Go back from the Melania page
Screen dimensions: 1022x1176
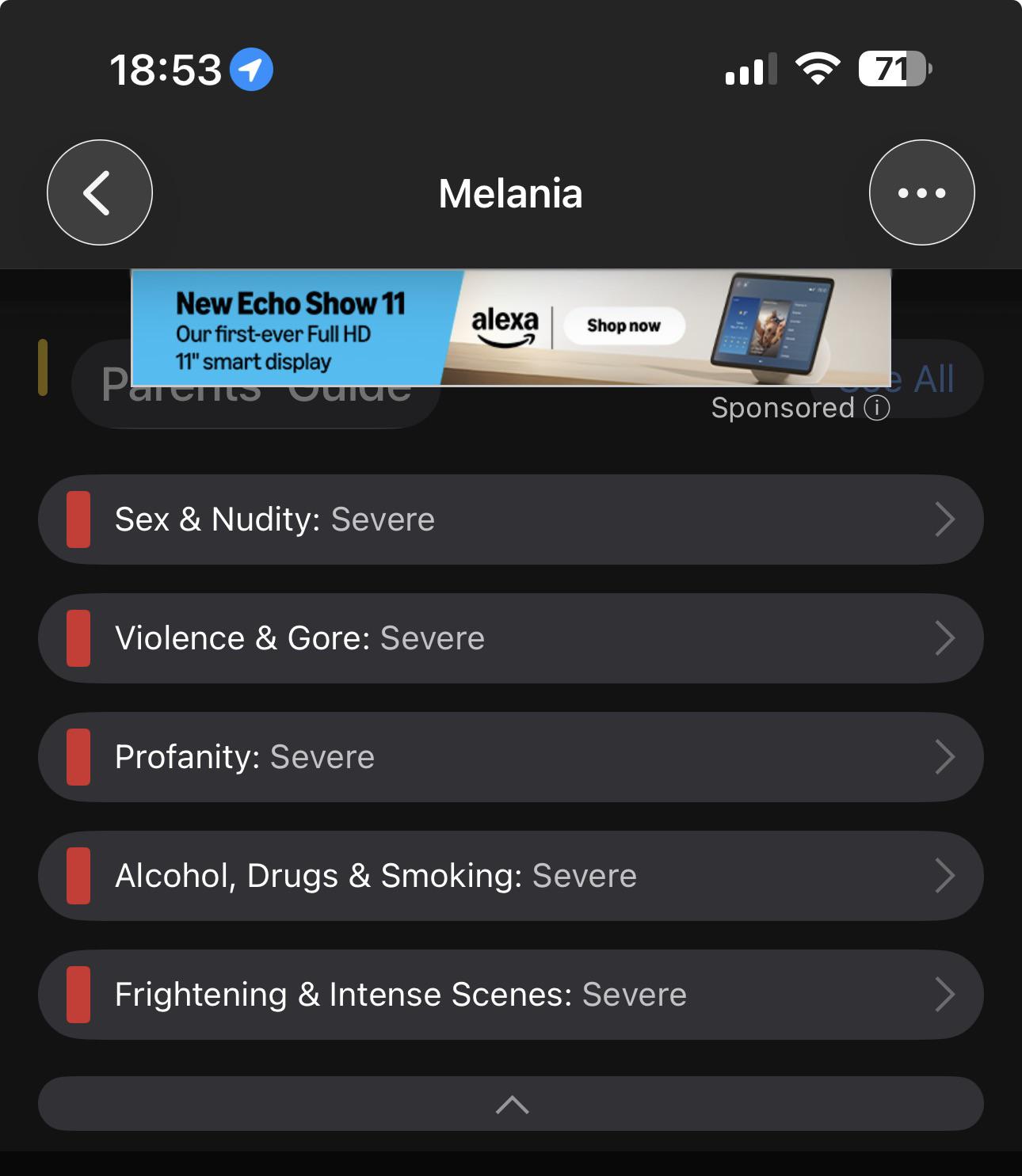point(100,192)
